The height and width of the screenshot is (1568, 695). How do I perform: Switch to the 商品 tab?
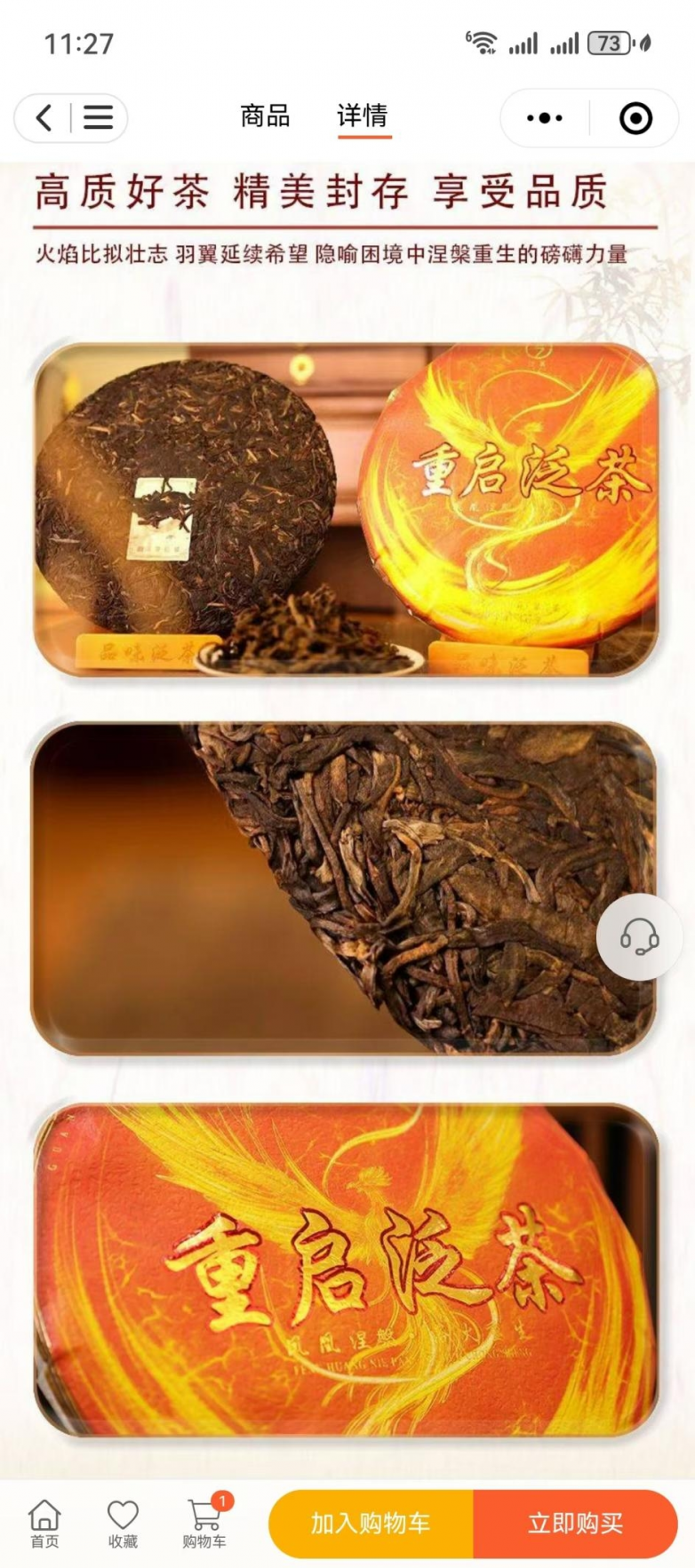pos(265,115)
